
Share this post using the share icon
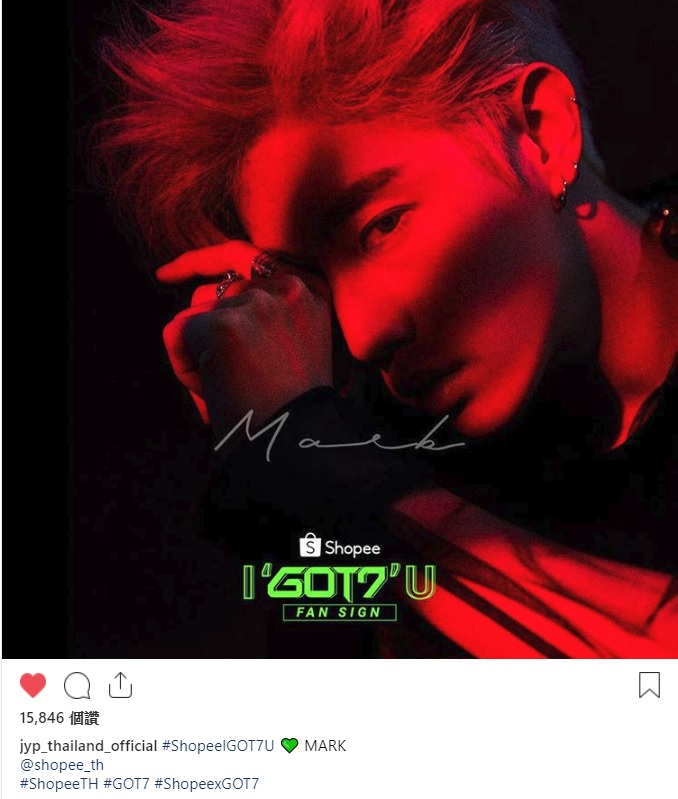click(x=120, y=685)
